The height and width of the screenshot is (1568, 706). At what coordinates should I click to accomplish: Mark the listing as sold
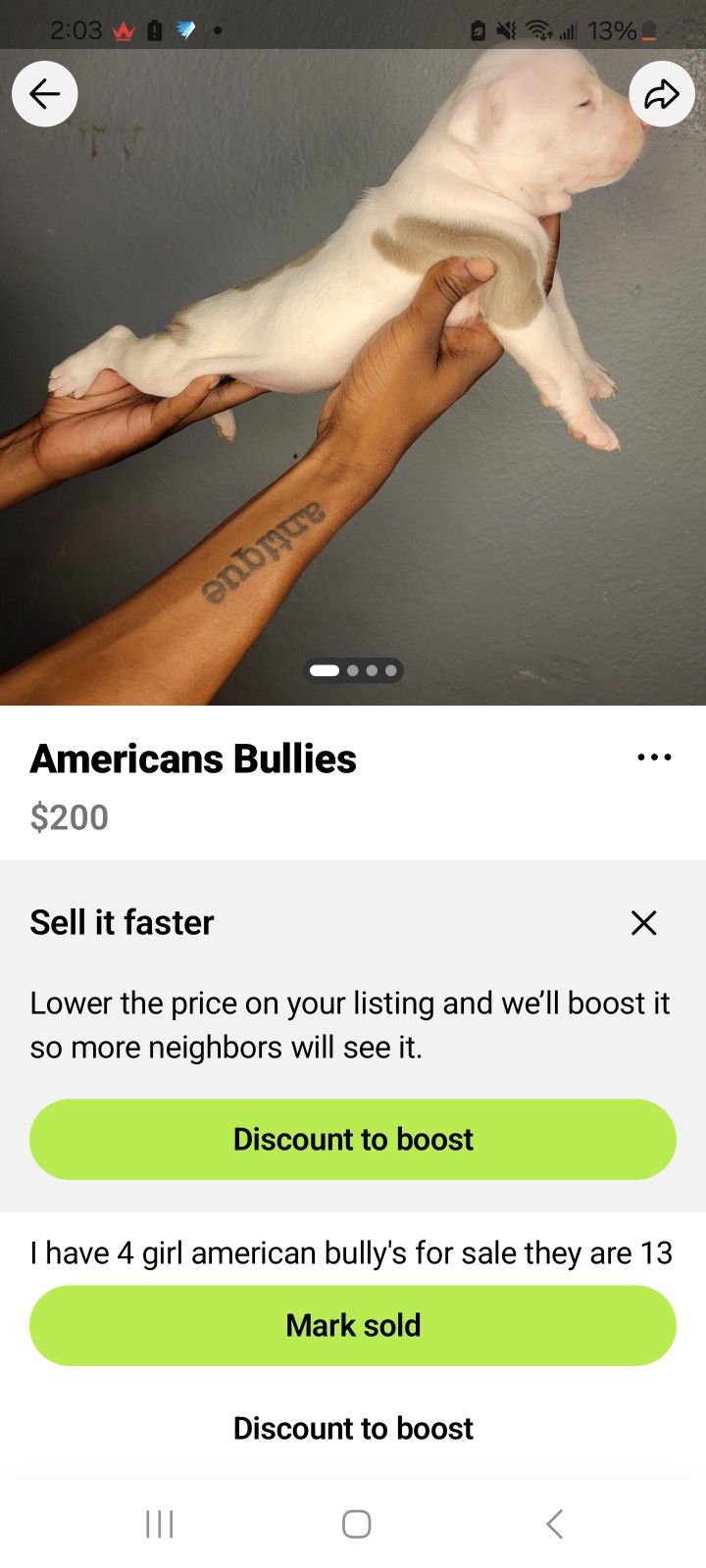[x=353, y=1325]
